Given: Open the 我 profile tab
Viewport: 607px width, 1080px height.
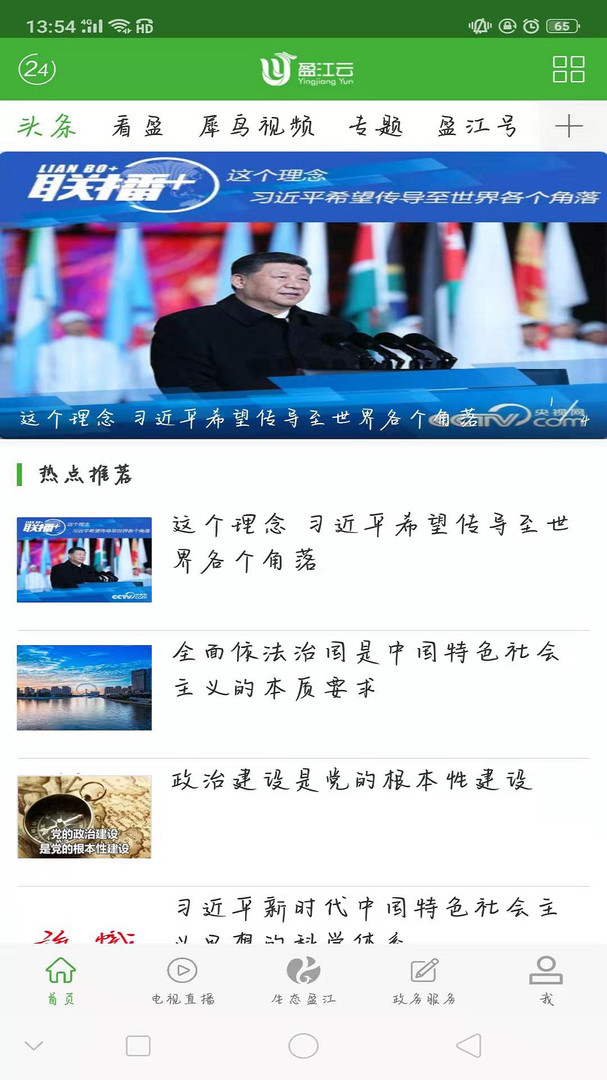Looking at the screenshot, I should pos(546,980).
